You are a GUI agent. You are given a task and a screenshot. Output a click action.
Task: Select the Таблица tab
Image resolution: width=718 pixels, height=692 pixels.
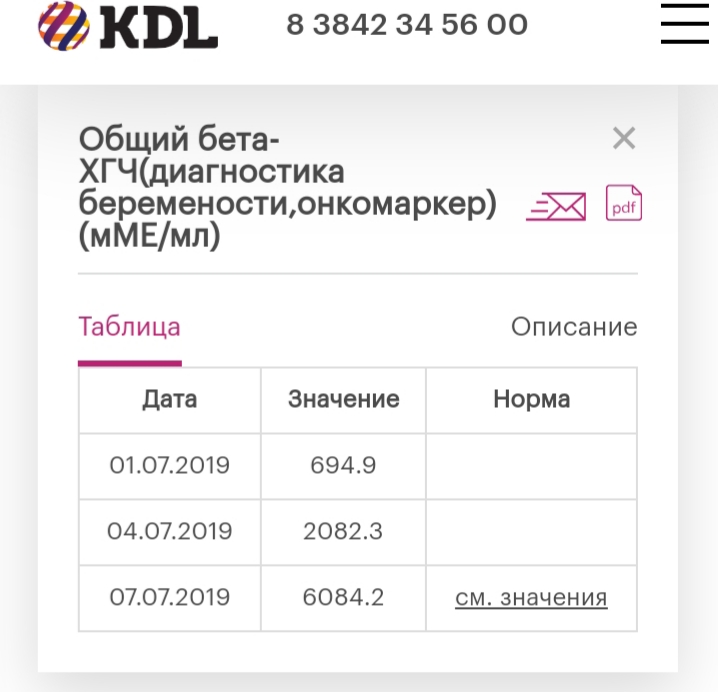pos(129,327)
